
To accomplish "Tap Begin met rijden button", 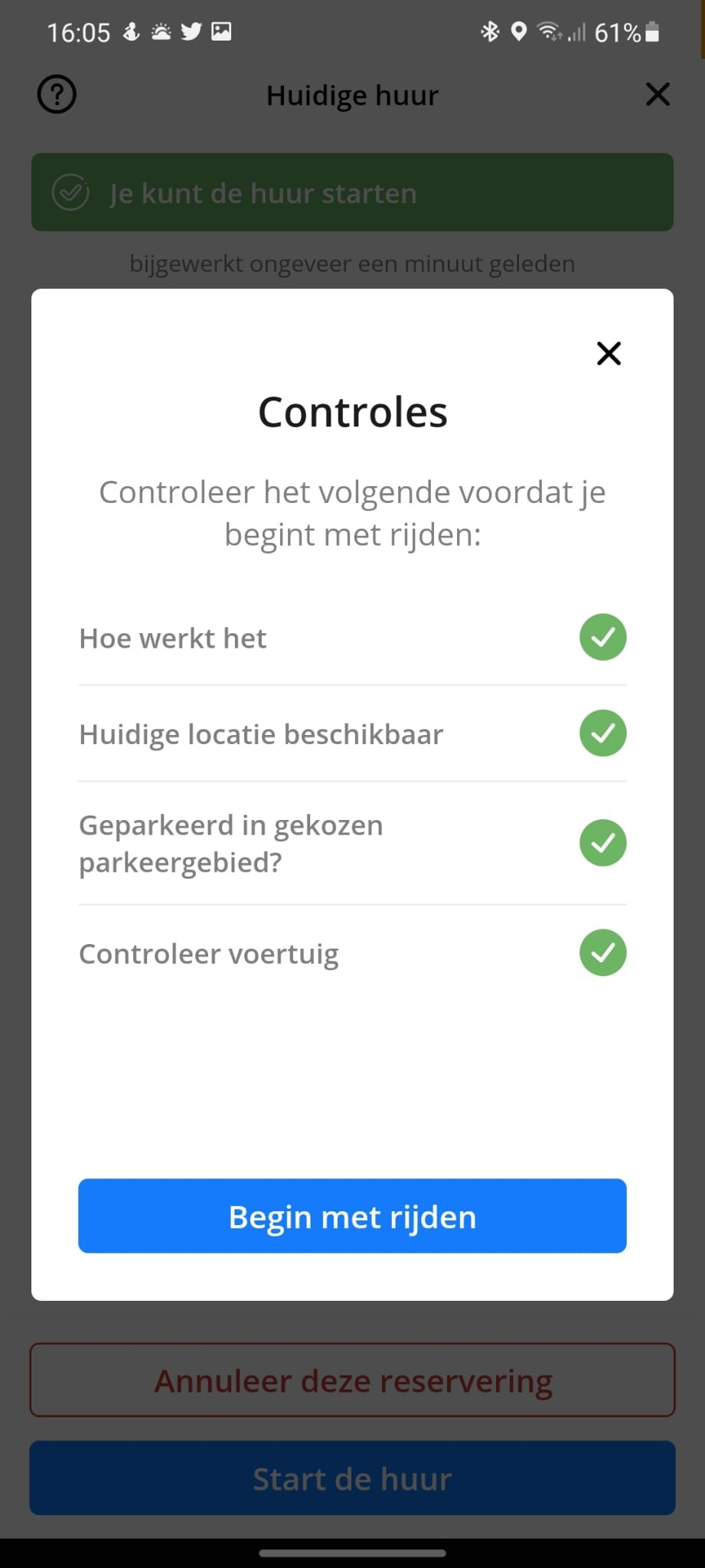I will click(352, 1216).
